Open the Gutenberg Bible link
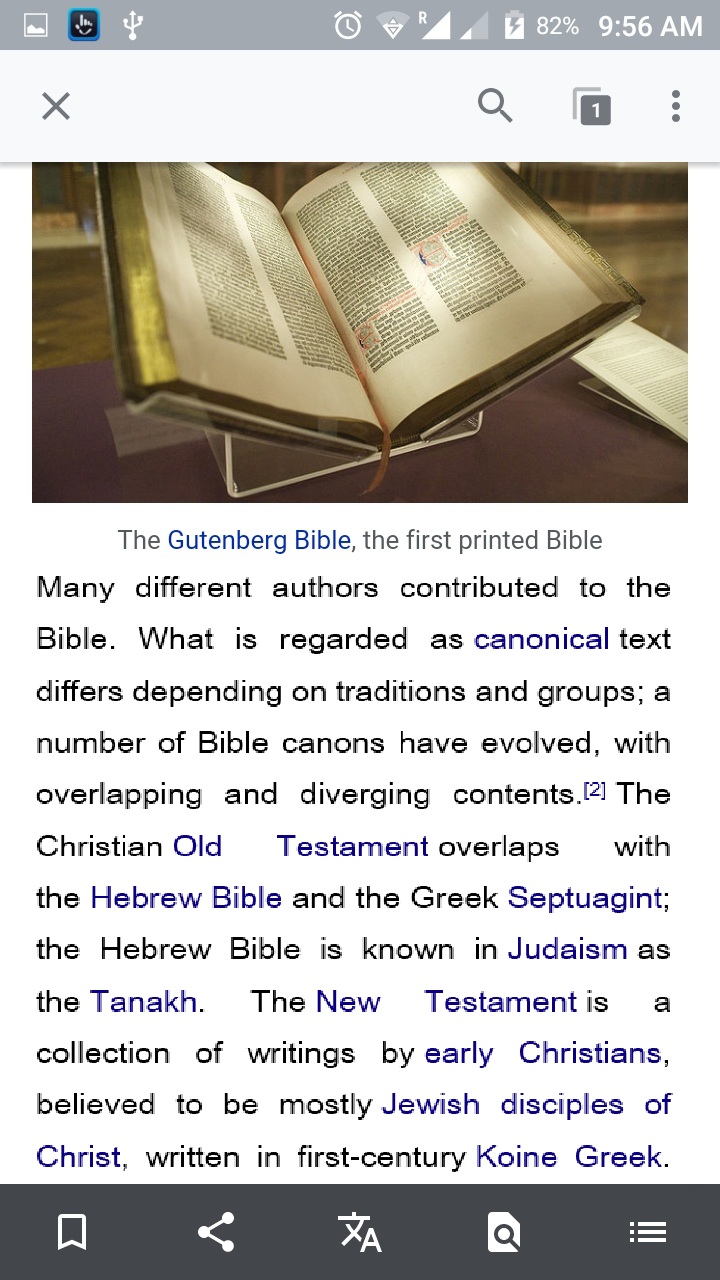Screen dimensions: 720x1280 (x=259, y=540)
